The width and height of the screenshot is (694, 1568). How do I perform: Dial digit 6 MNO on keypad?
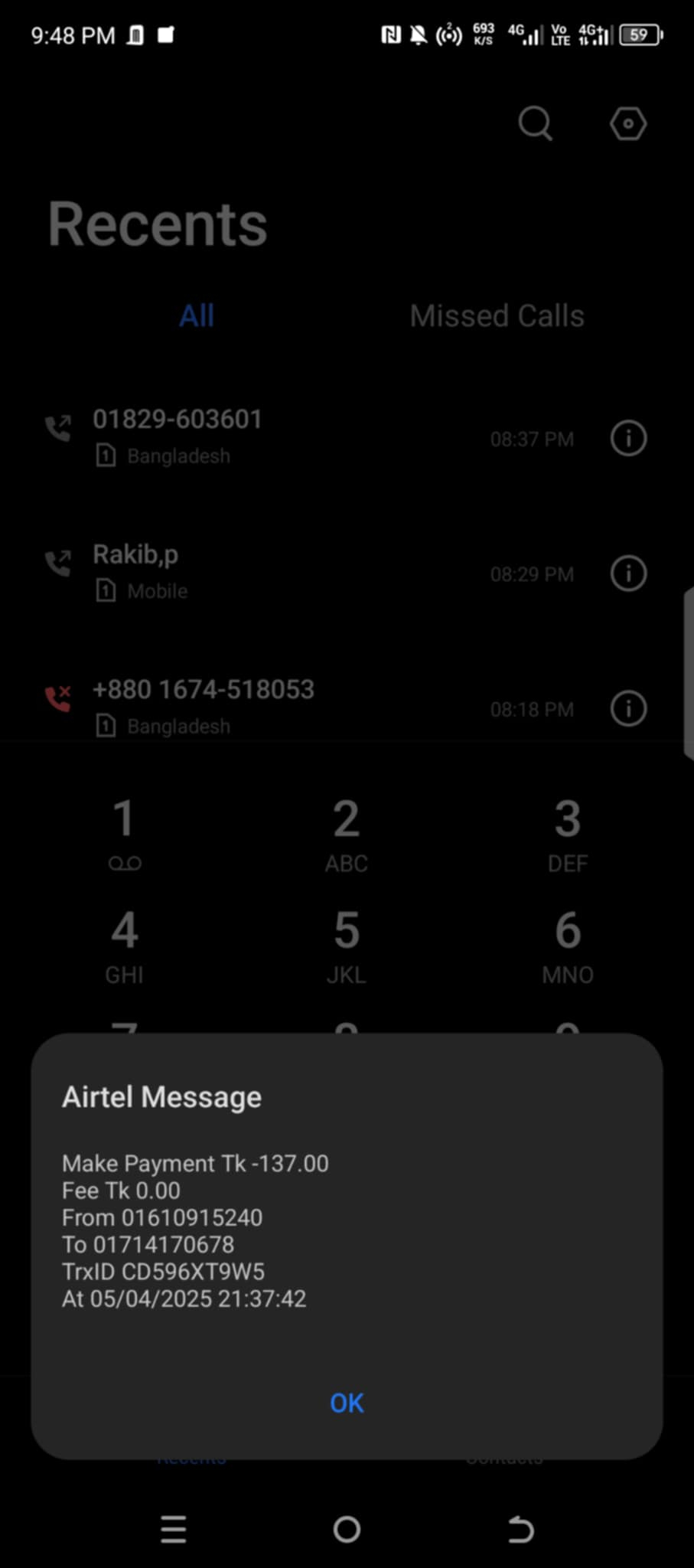(x=567, y=944)
